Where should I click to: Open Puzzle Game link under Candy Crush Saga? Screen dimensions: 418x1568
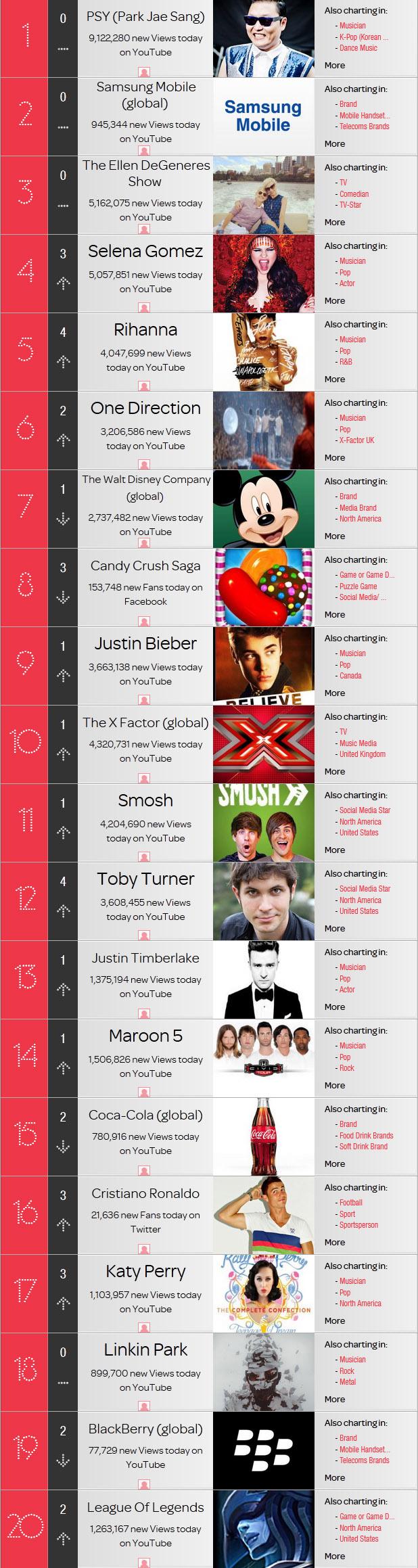point(358,586)
